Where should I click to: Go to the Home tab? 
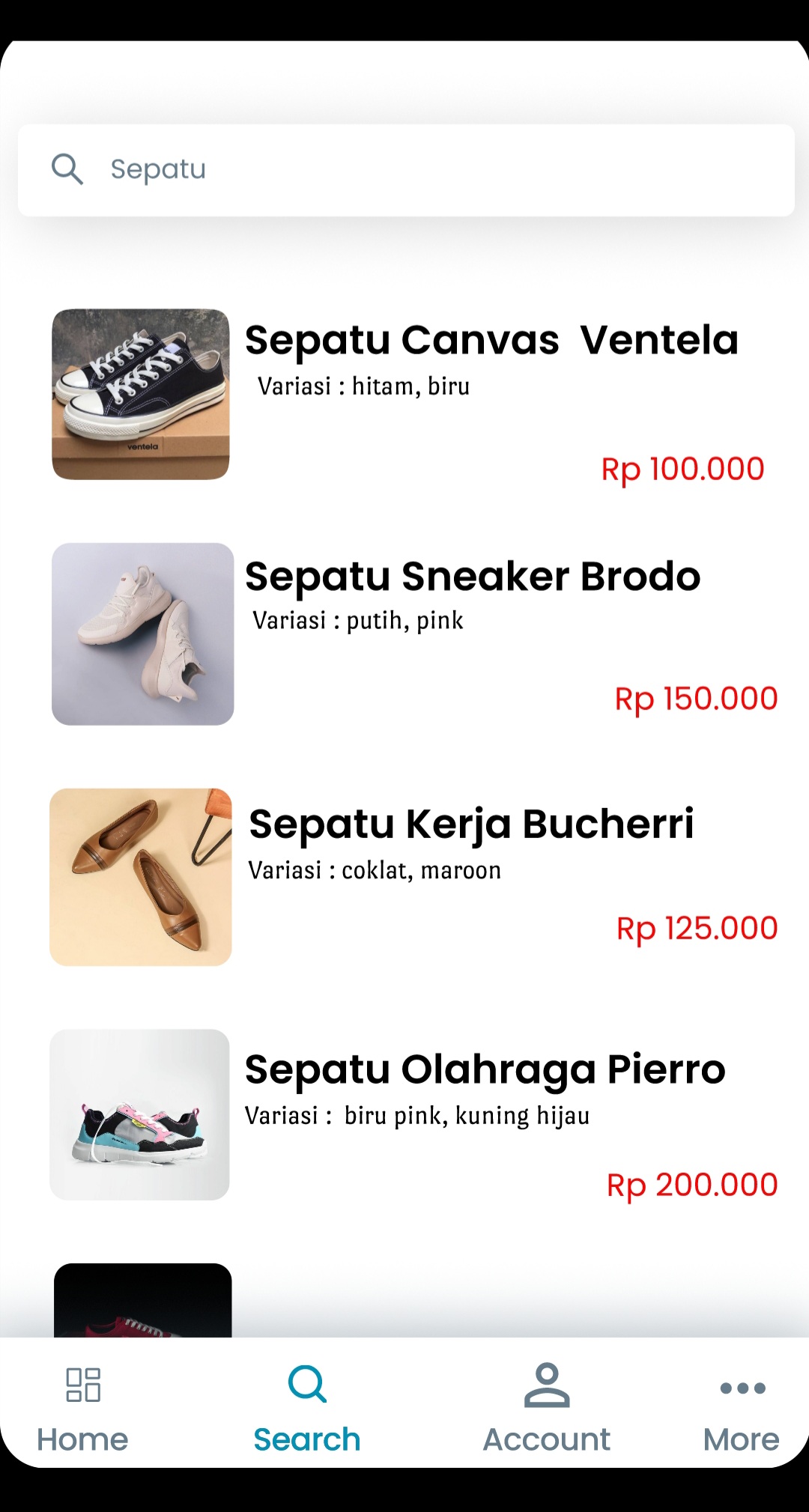tap(82, 1408)
